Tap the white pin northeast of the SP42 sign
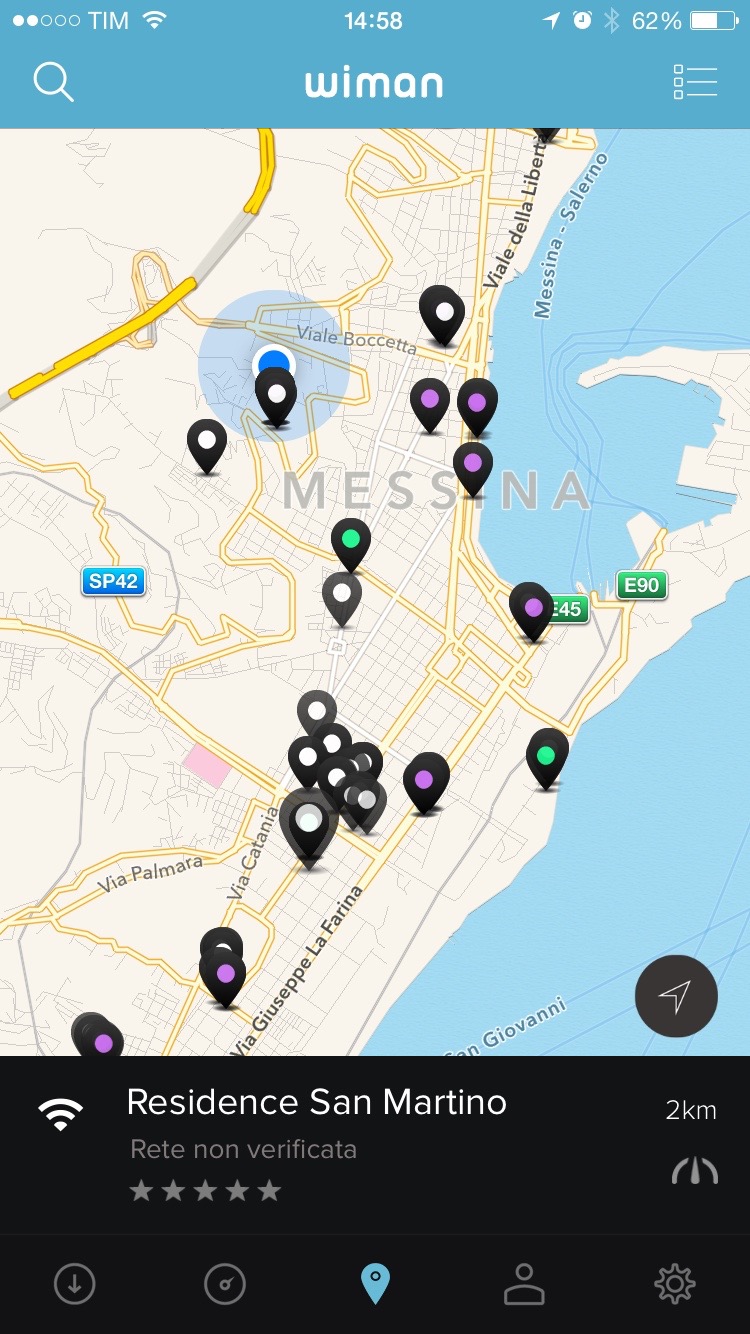750x1334 pixels. tap(207, 445)
